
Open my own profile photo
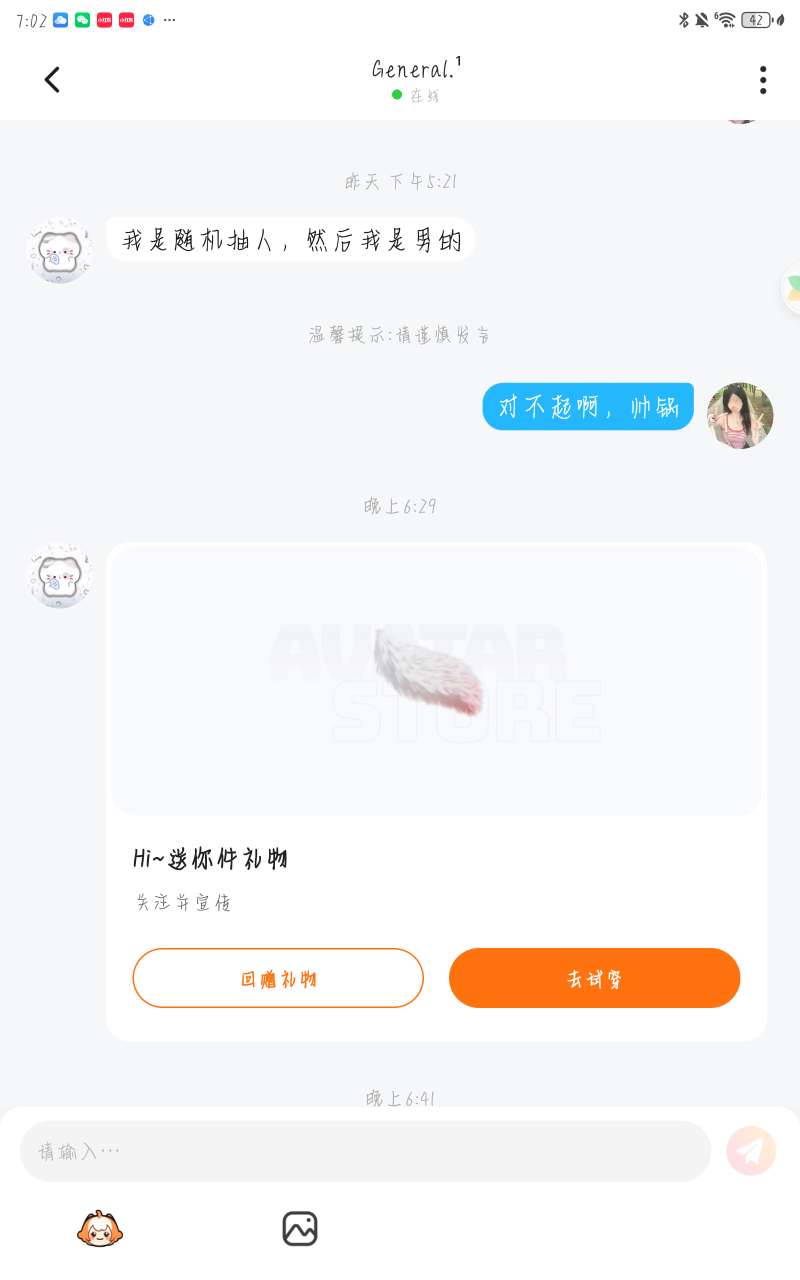tap(740, 415)
